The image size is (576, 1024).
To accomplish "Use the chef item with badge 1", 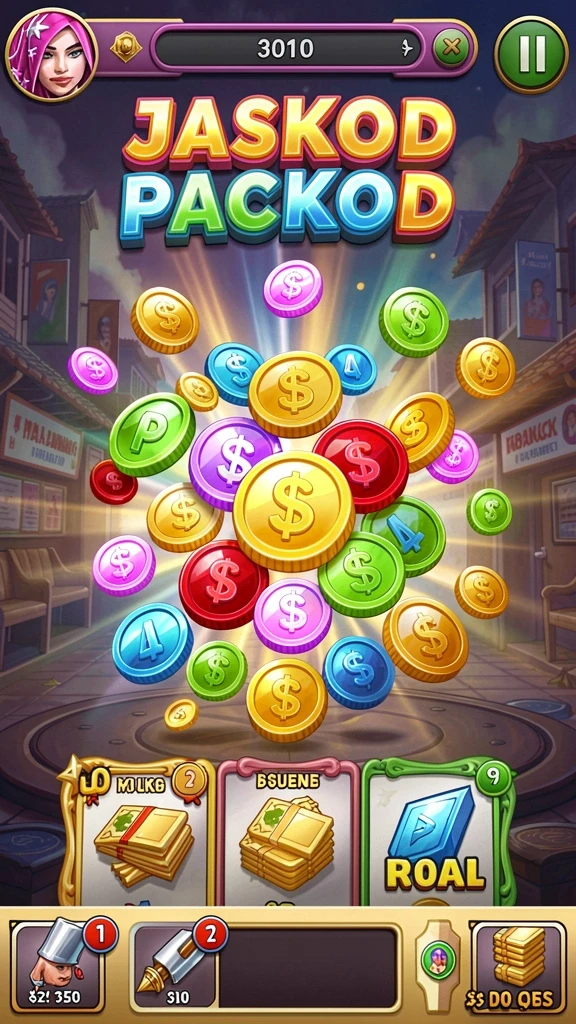I will click(57, 966).
